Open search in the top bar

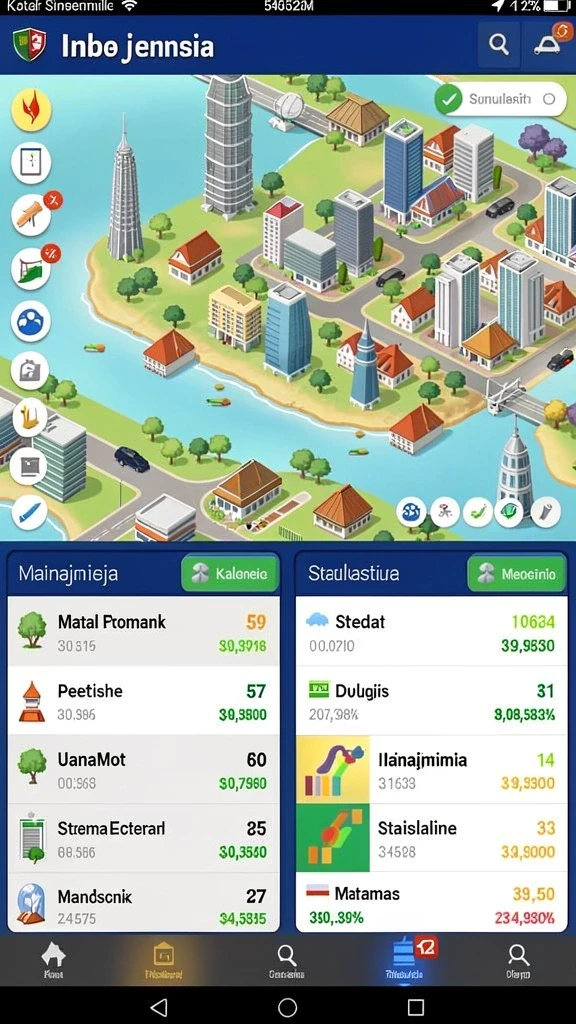(499, 45)
